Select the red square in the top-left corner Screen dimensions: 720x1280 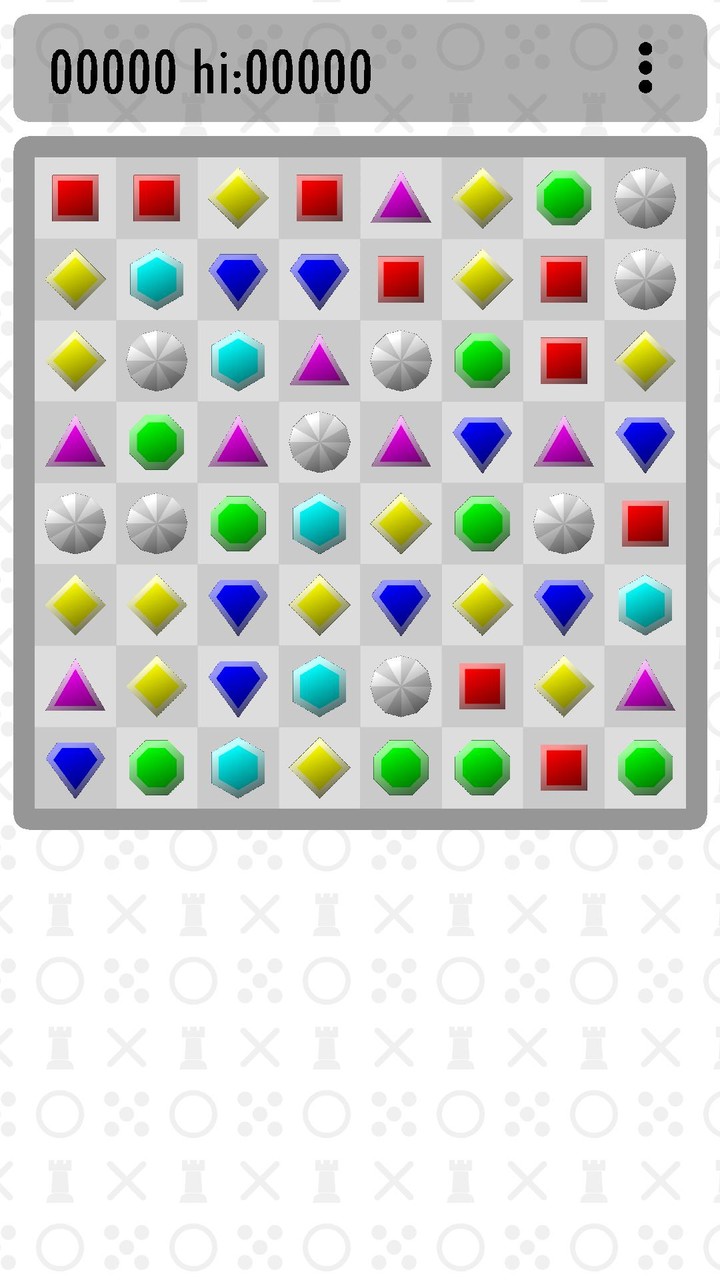(74, 196)
